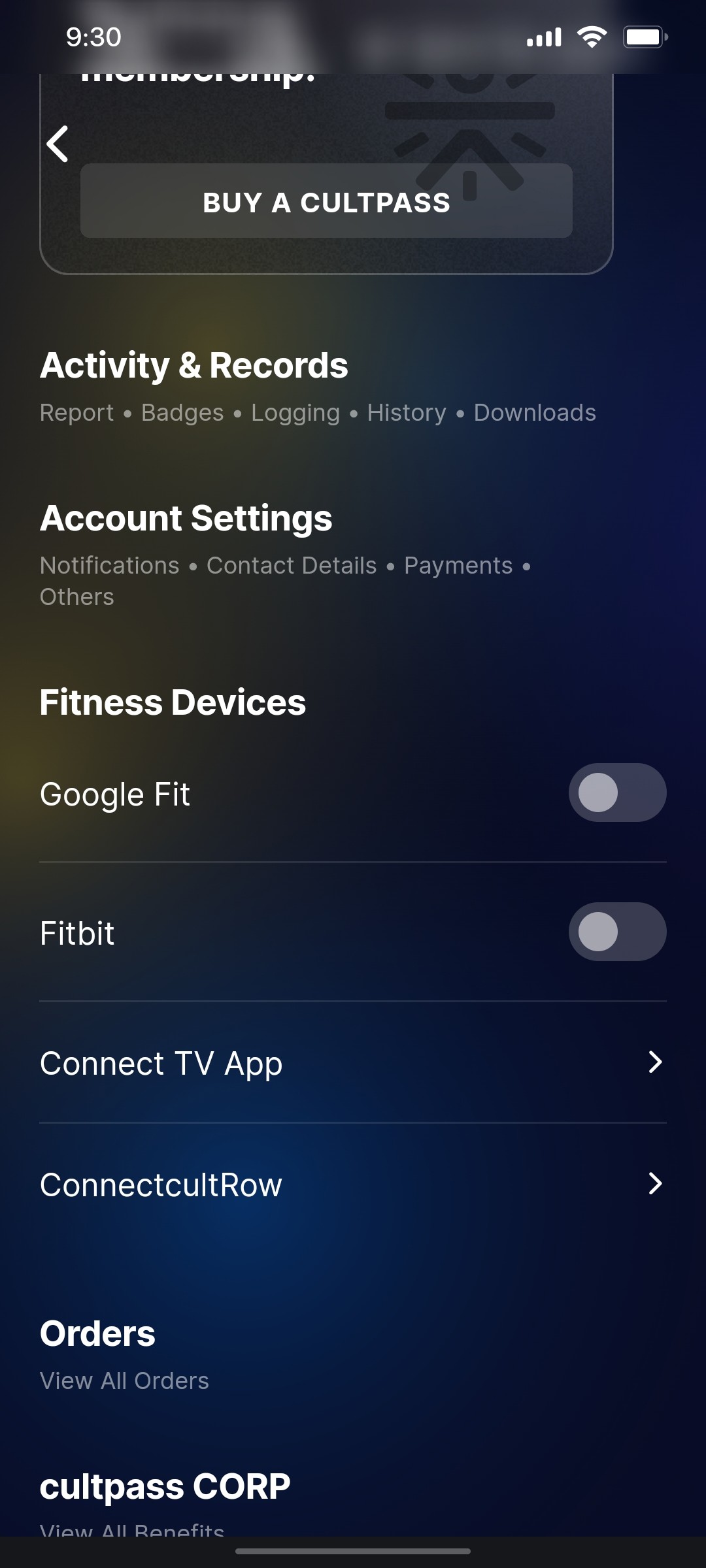This screenshot has width=706, height=1568.
Task: Enable the Google Fit integration
Action: (x=617, y=792)
